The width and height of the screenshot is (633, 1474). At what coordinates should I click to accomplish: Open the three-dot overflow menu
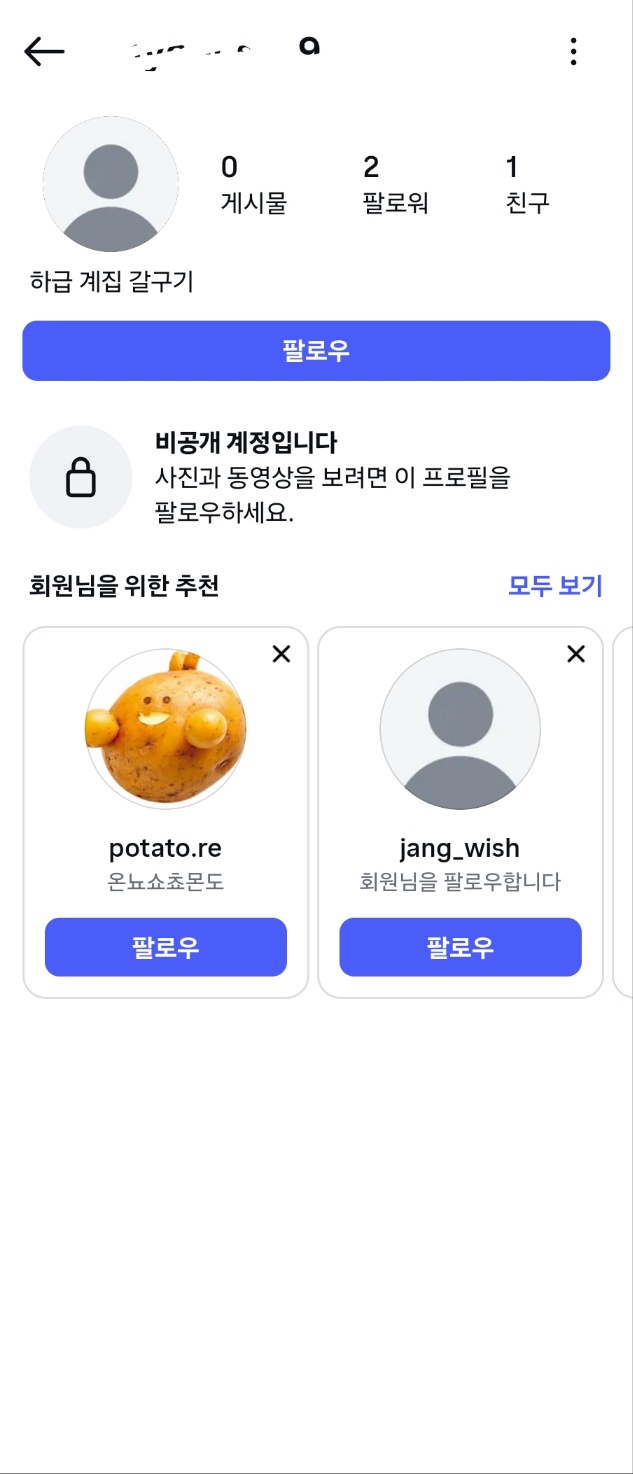pyautogui.click(x=573, y=52)
